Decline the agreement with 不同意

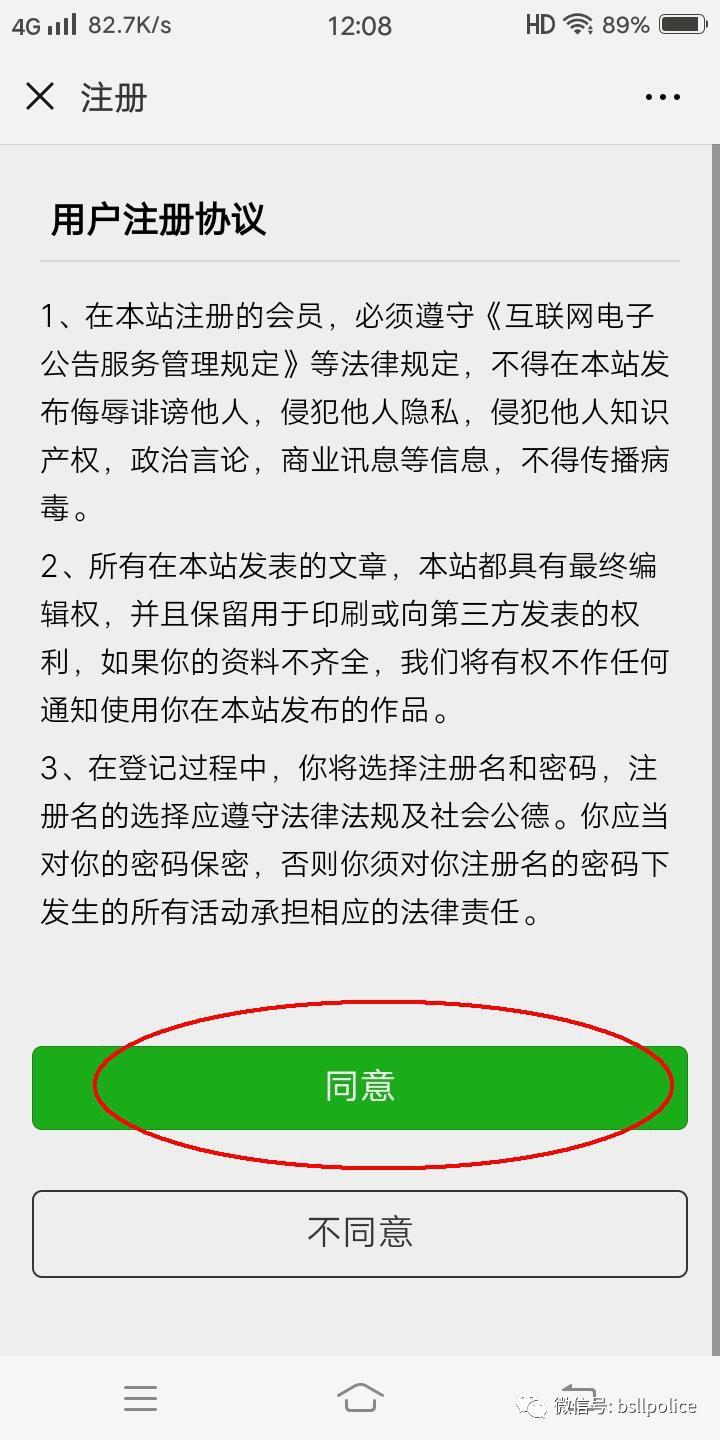(360, 1233)
